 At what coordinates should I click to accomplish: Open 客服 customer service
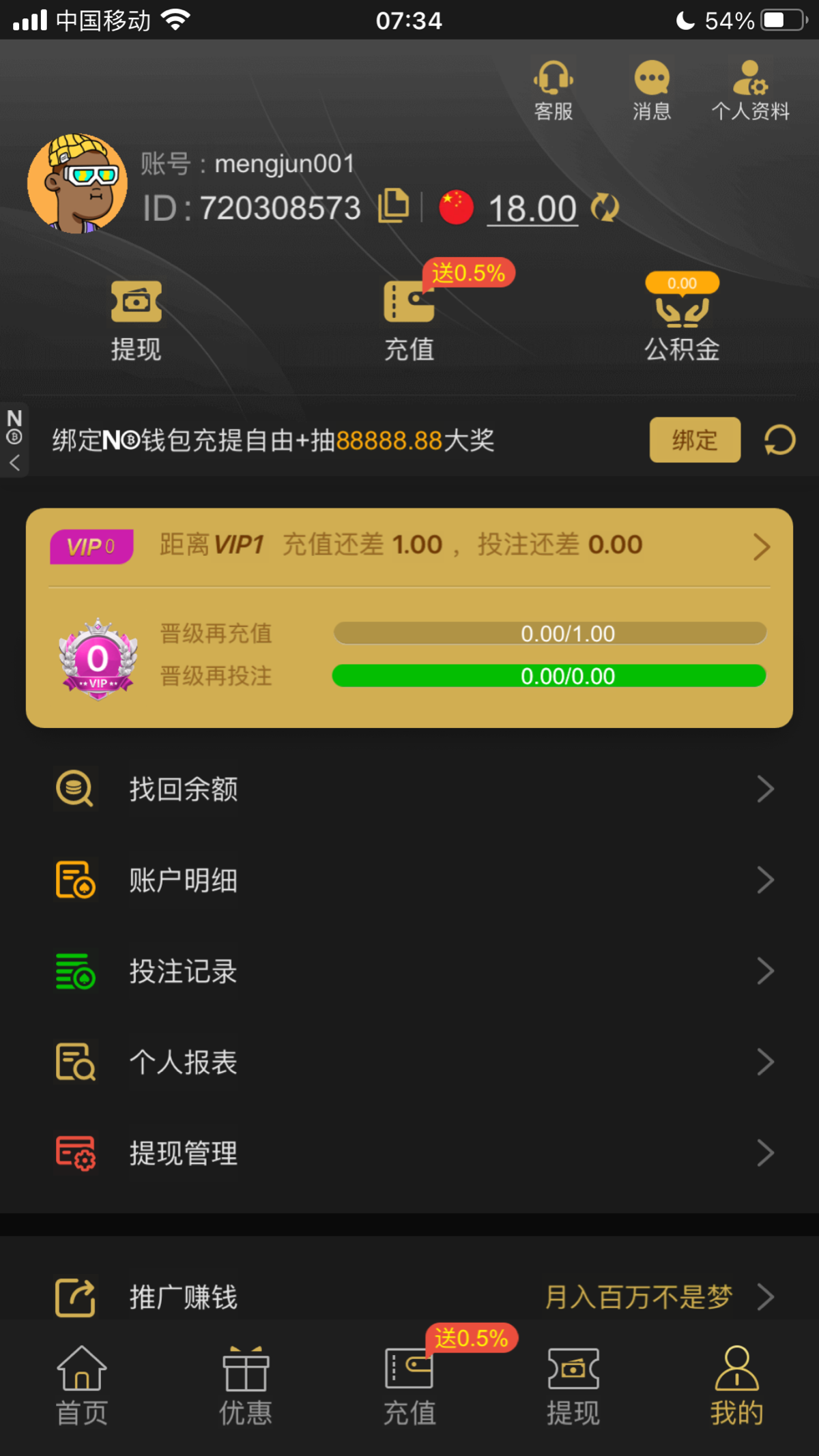554,91
